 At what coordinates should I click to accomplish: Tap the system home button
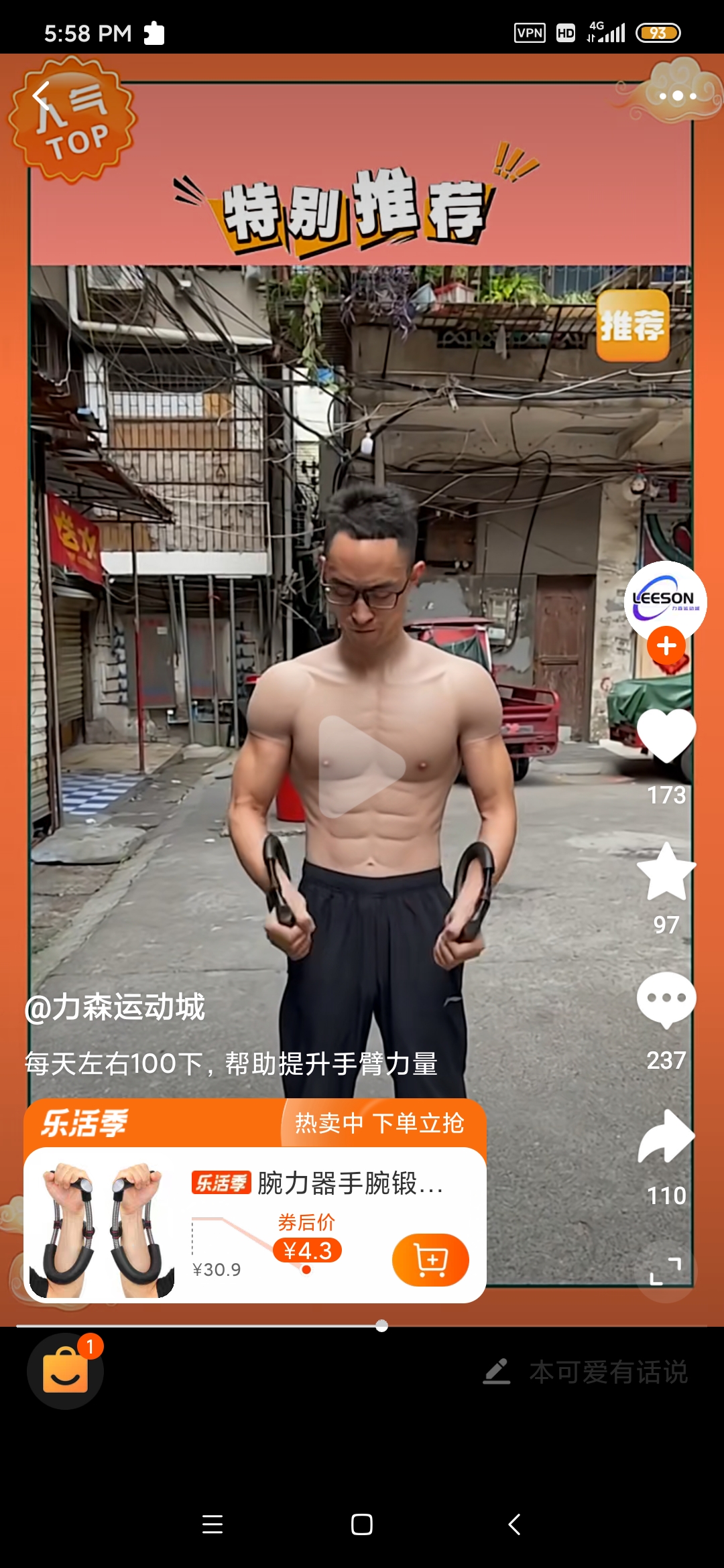362,1524
